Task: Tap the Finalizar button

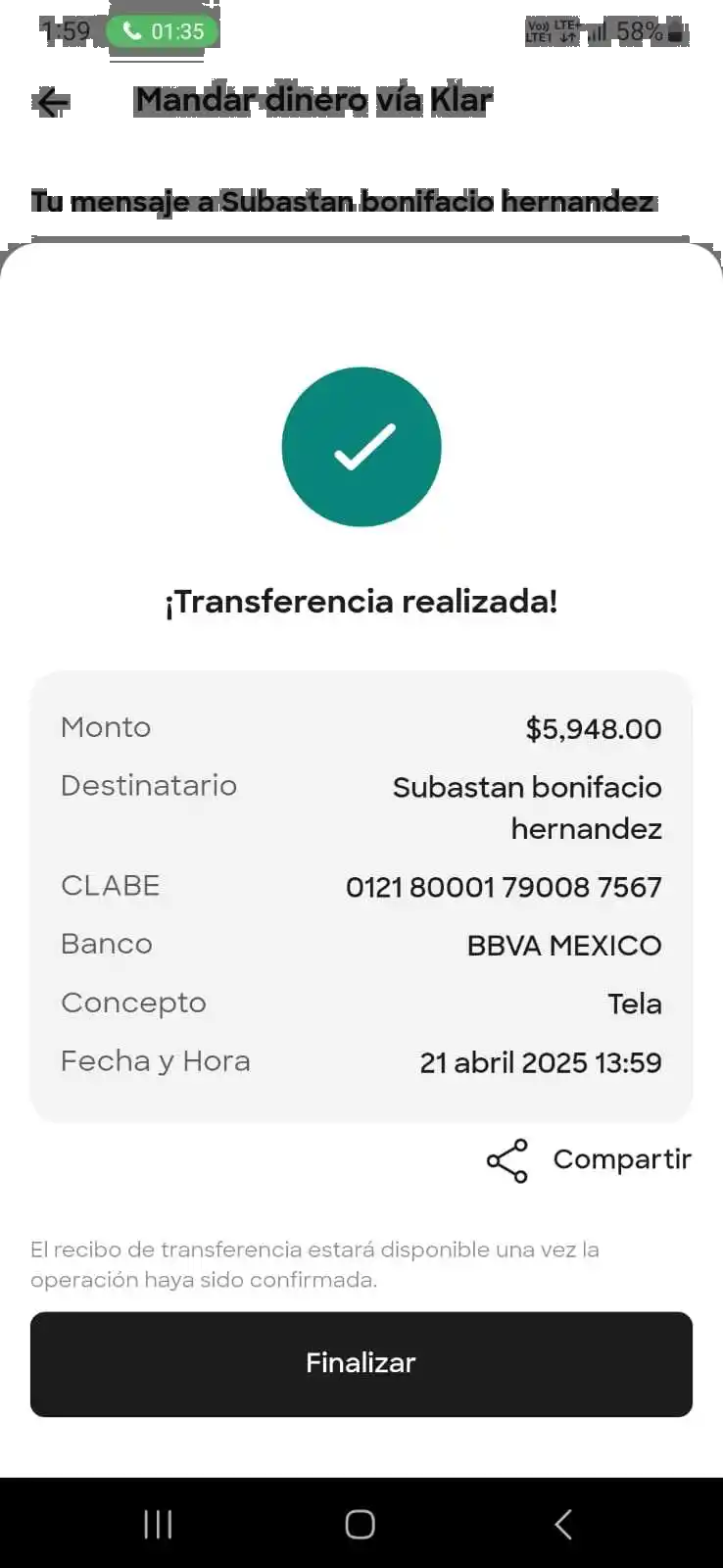Action: [361, 1363]
